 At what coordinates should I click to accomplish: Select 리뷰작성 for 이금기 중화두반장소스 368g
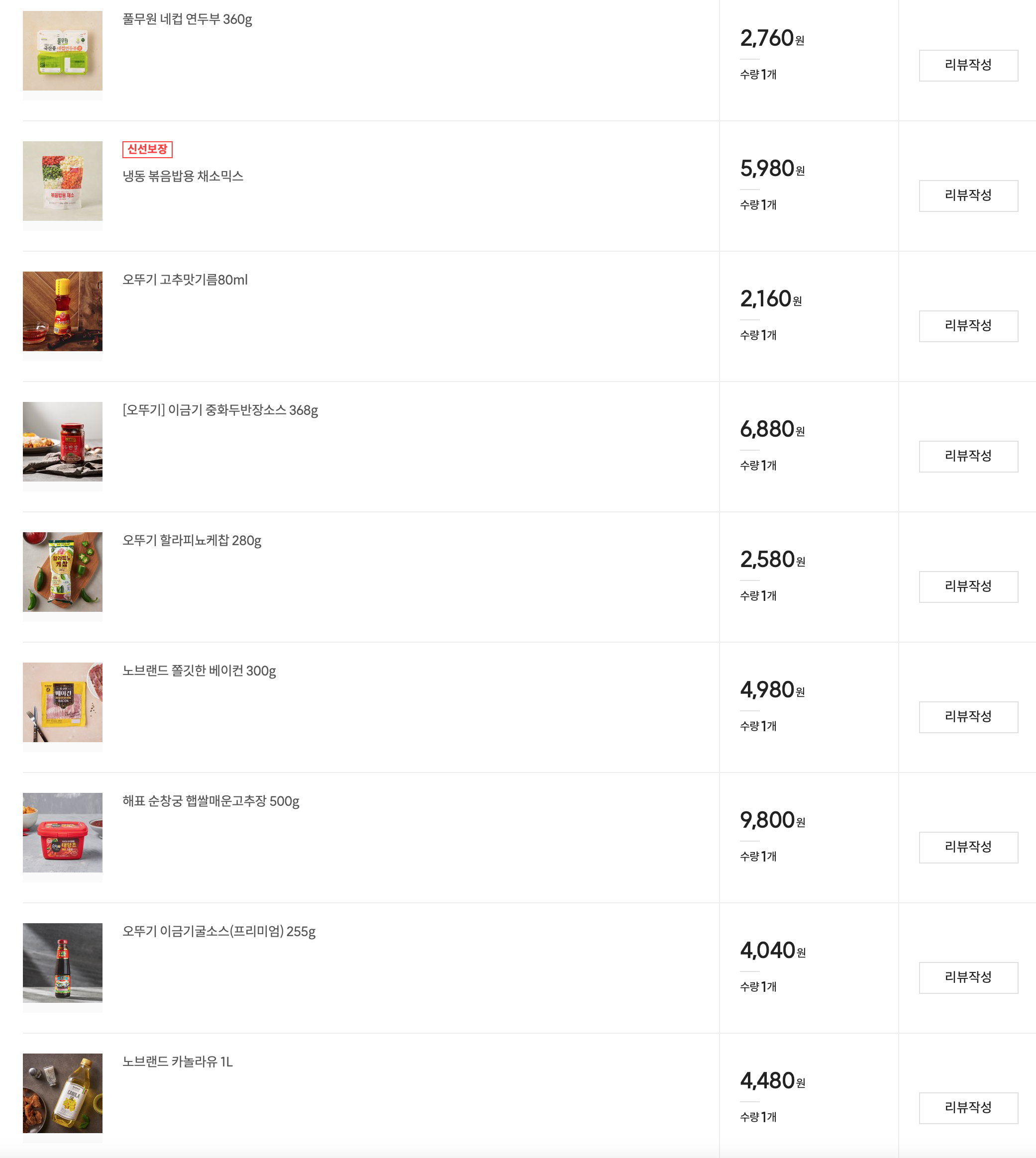[x=968, y=456]
